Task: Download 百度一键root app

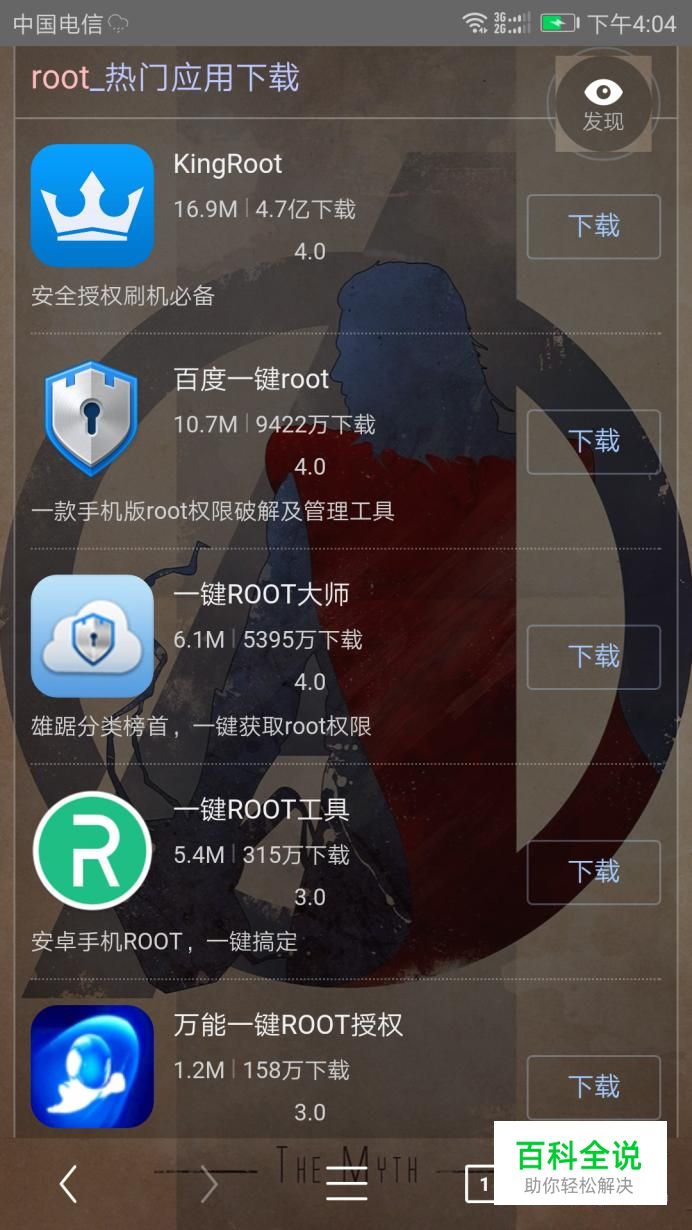Action: [x=593, y=441]
